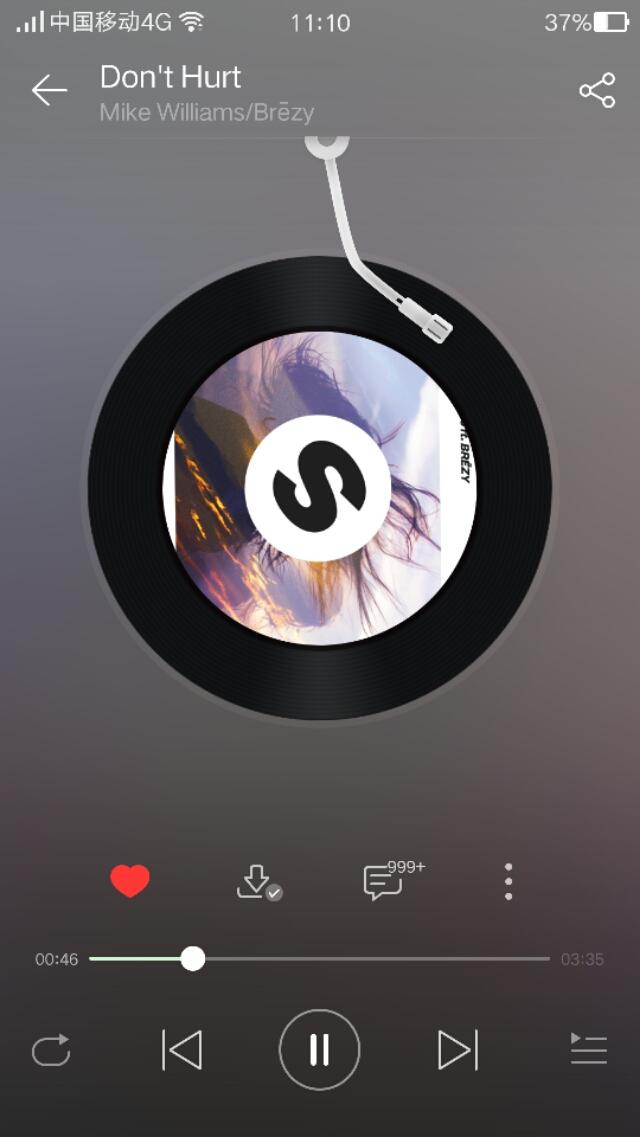The image size is (640, 1137).
Task: Open the 999+ comments
Action: pos(384,882)
